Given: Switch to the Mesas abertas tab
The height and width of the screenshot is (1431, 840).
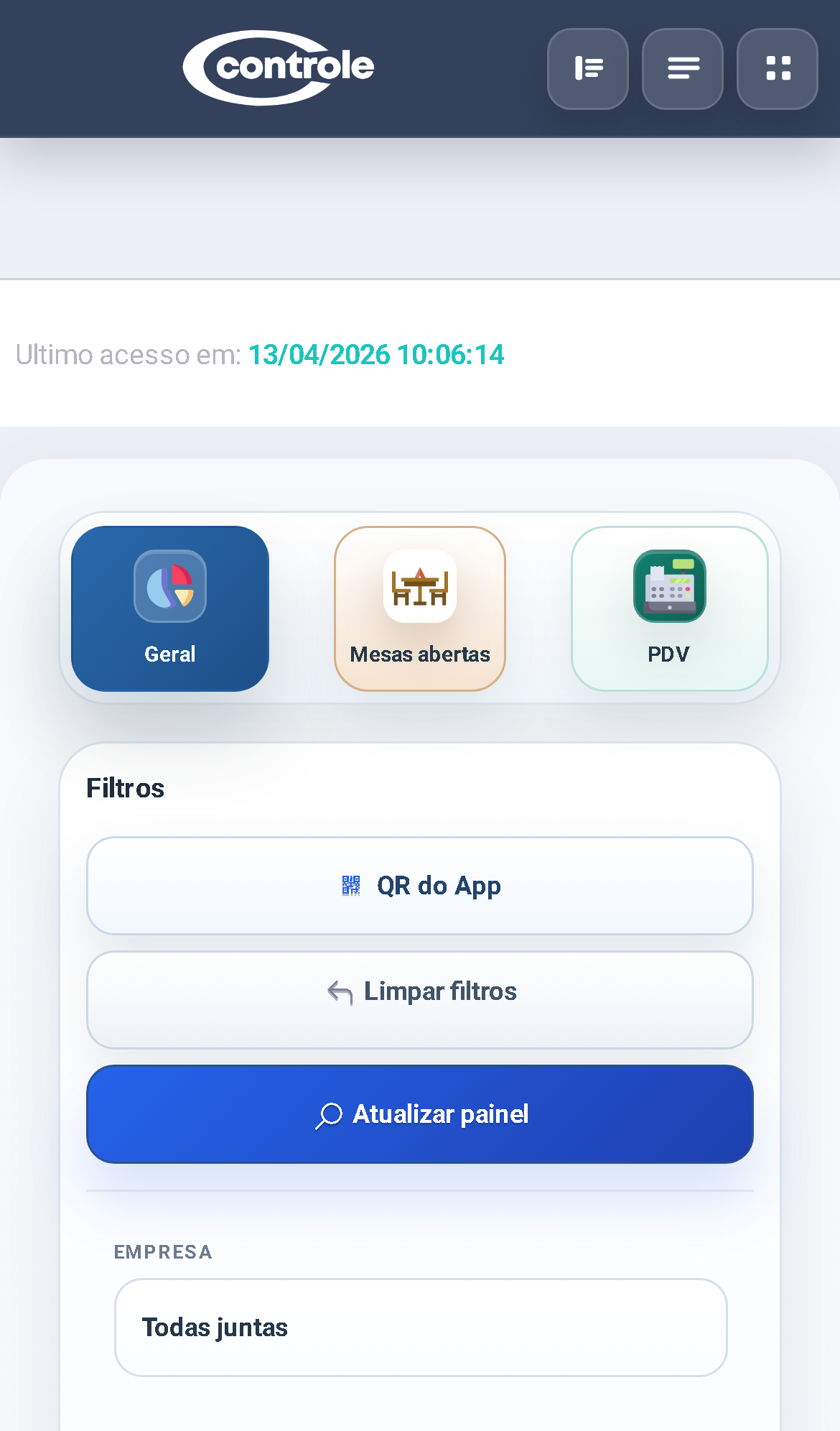Looking at the screenshot, I should pos(419,608).
